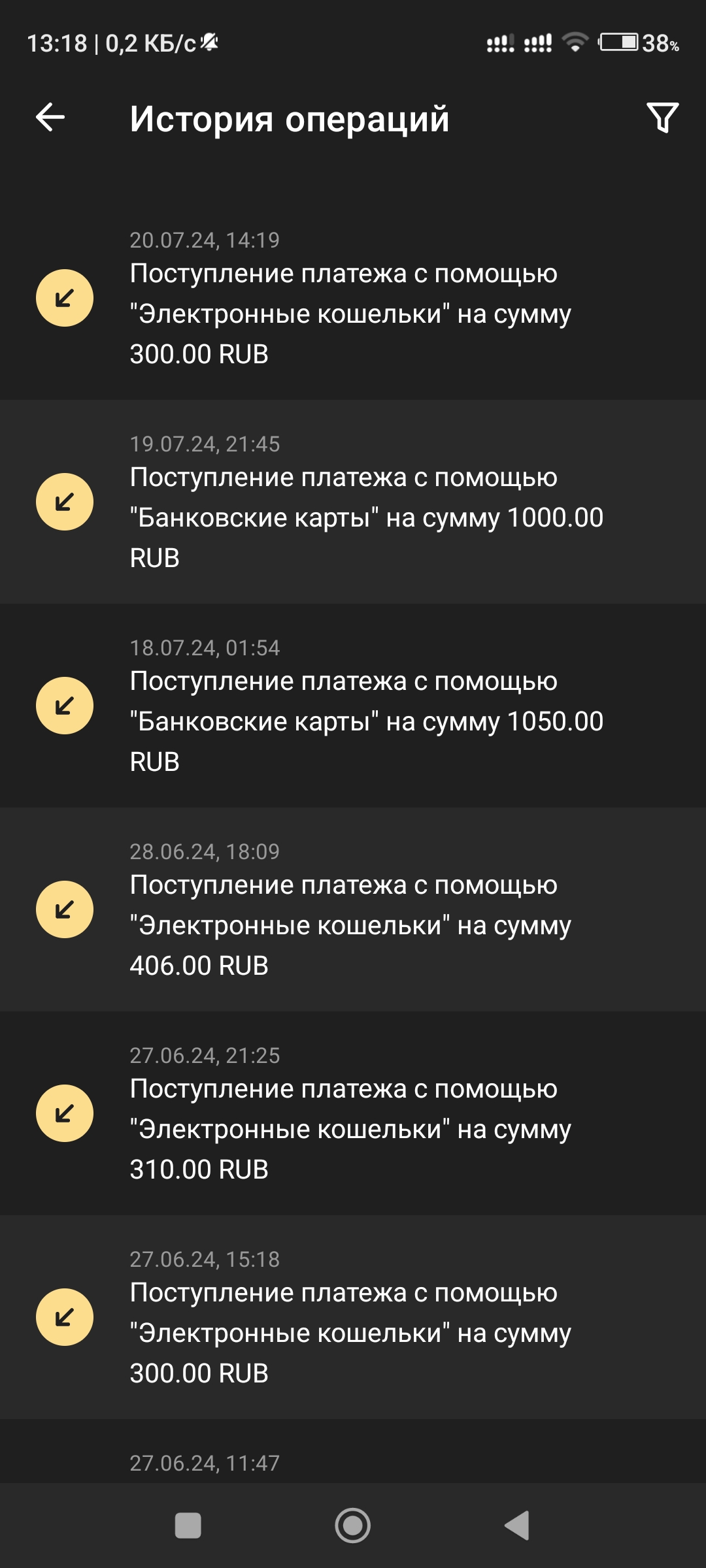
Task: Select the 27.06.24 21:25 payment of 310.00 RUB
Action: coord(353,1113)
